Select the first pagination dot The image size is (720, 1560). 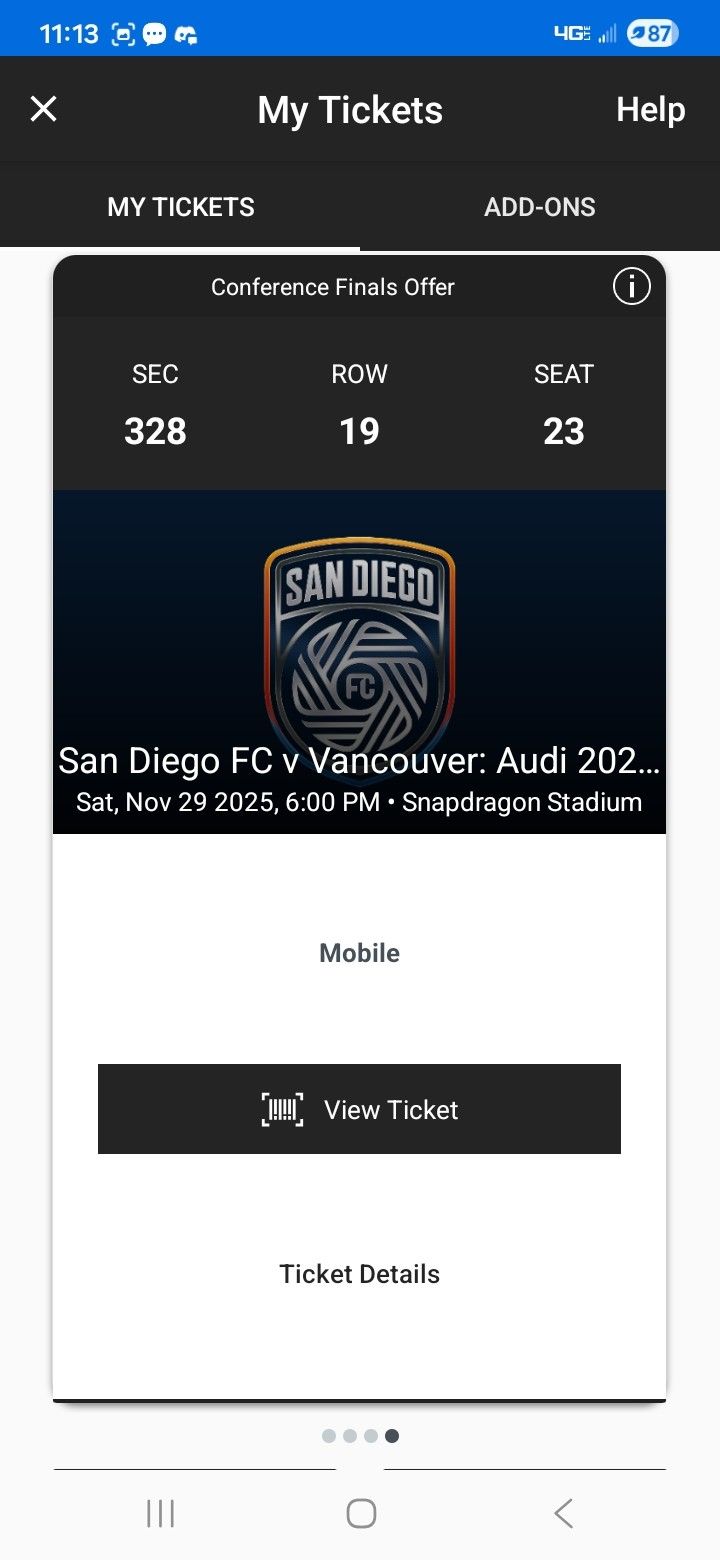click(x=329, y=1436)
